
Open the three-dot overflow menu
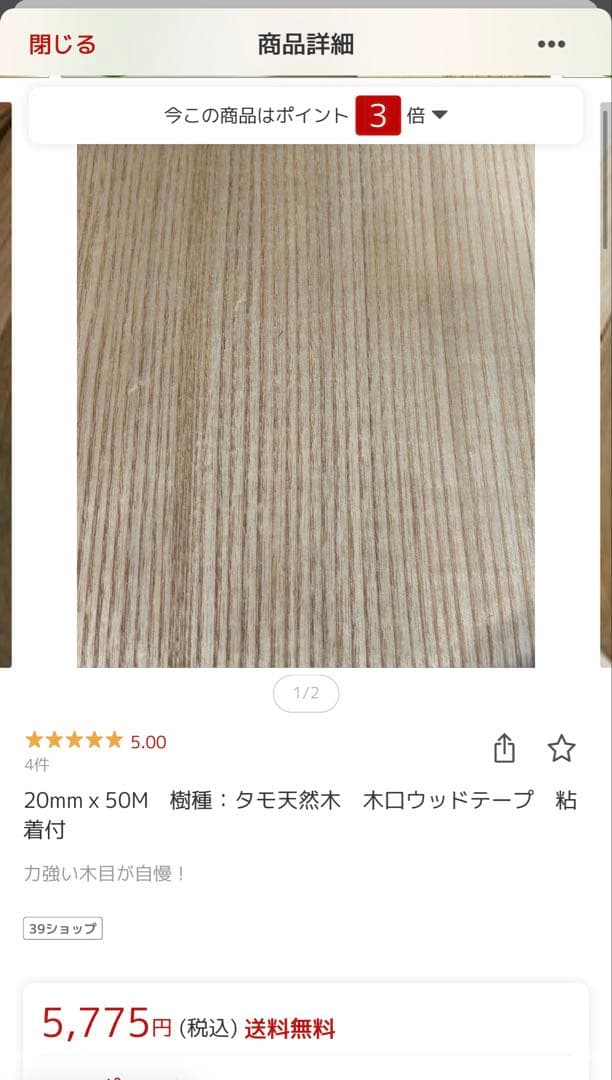(x=551, y=44)
